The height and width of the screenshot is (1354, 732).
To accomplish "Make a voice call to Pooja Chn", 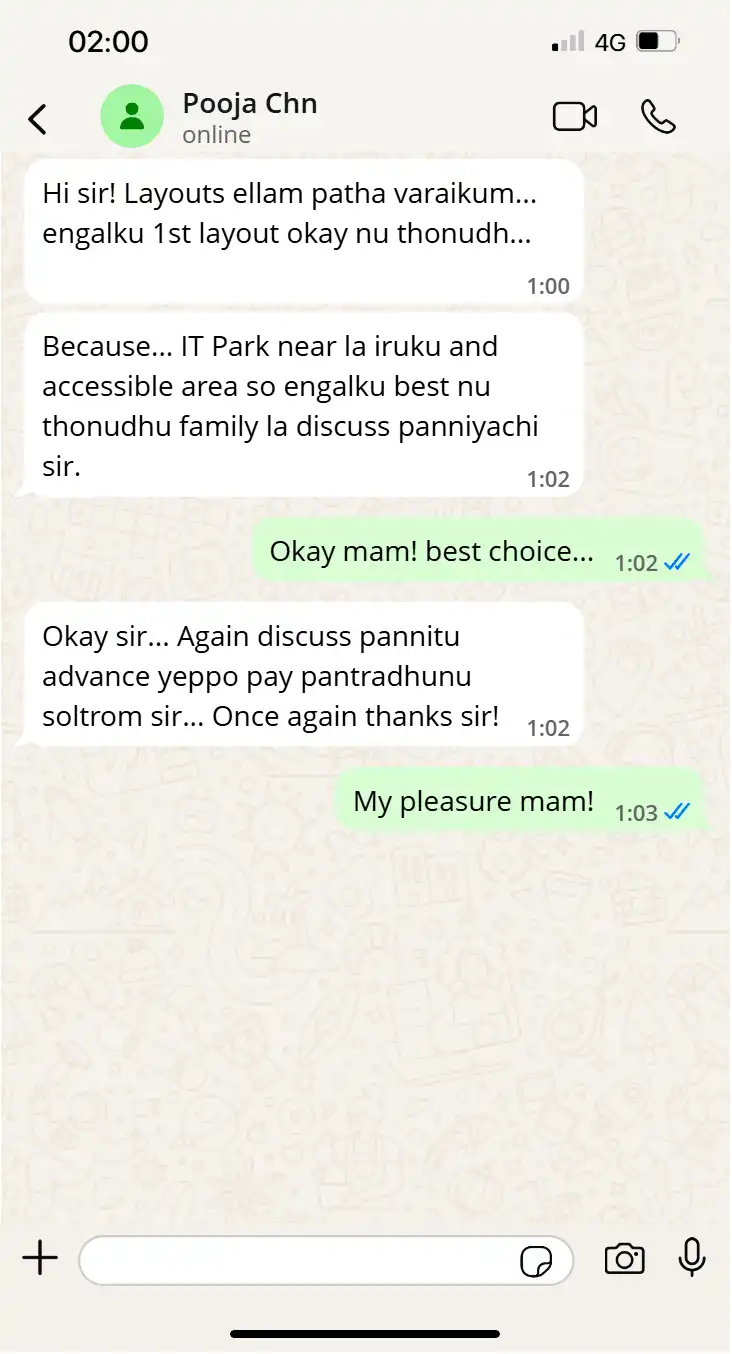I will (660, 117).
